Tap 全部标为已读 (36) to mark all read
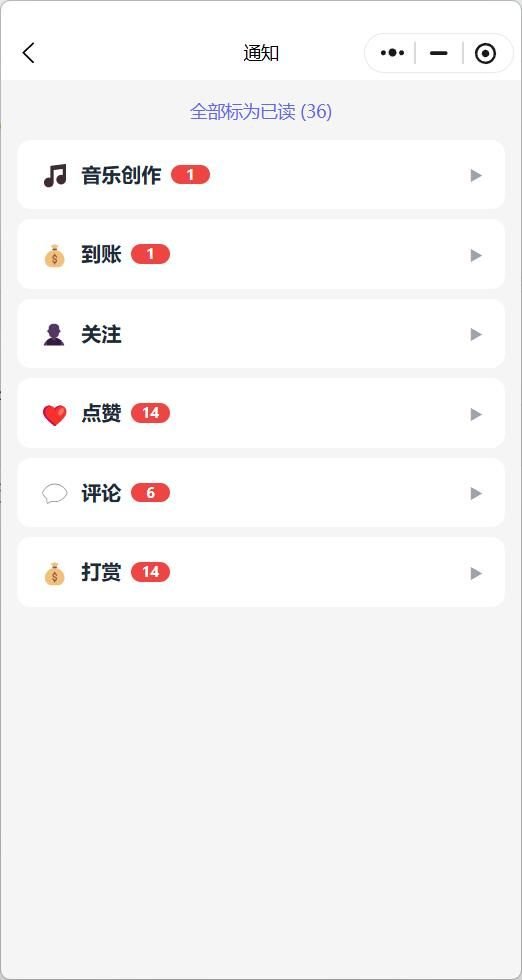Viewport: 522px width, 980px height. point(261,112)
